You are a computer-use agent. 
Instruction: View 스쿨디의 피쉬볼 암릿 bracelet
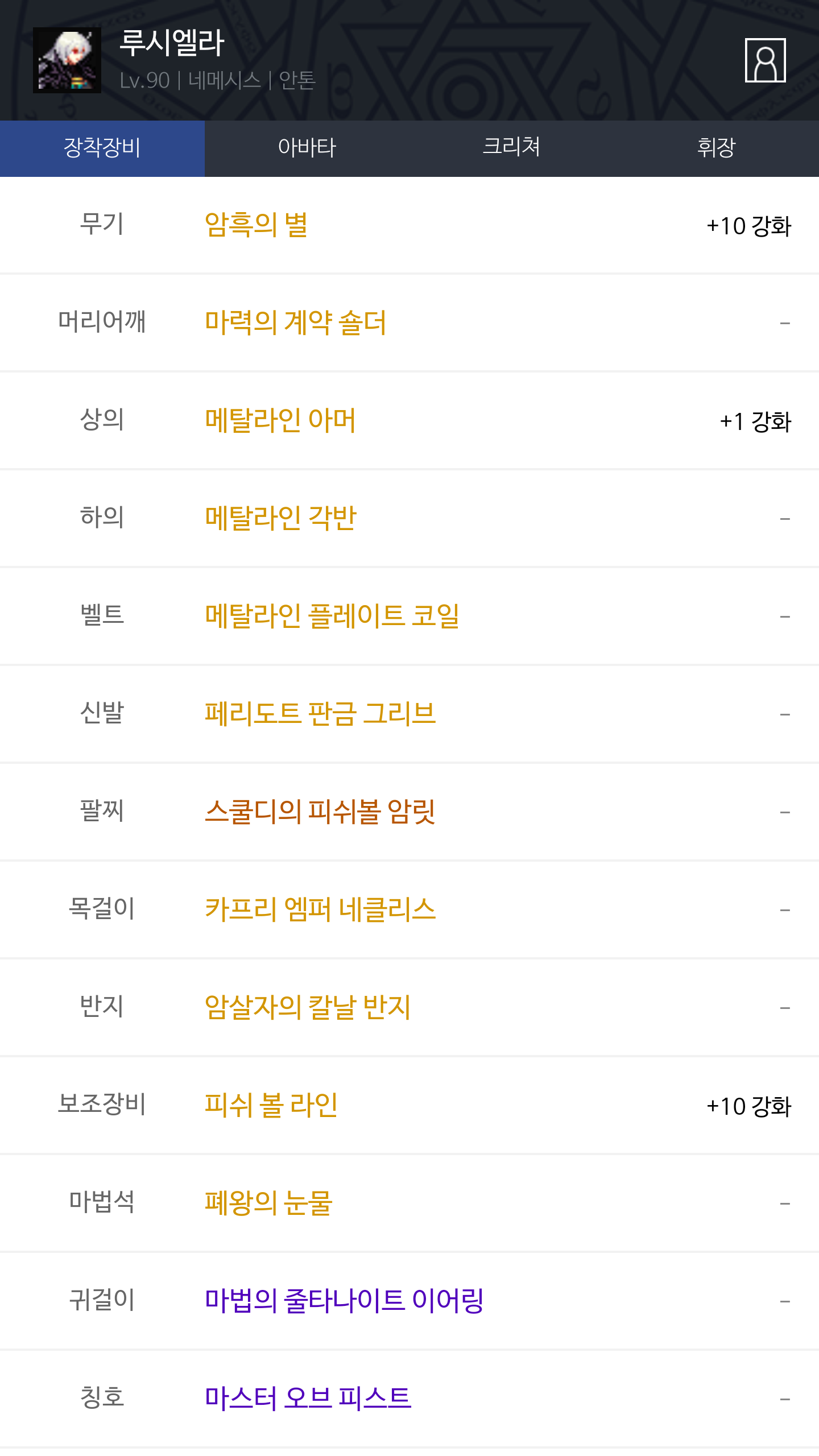pos(320,812)
